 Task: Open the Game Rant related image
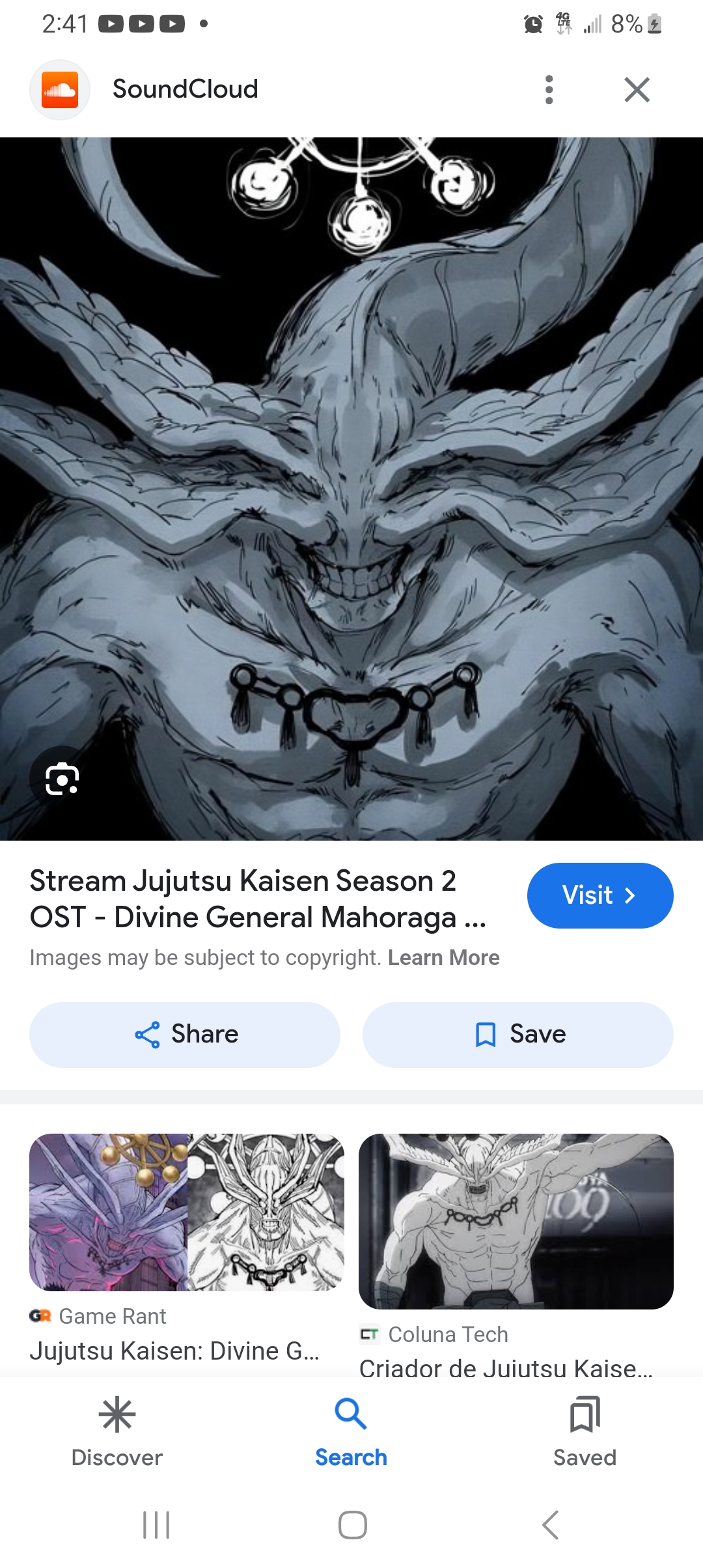[187, 1212]
